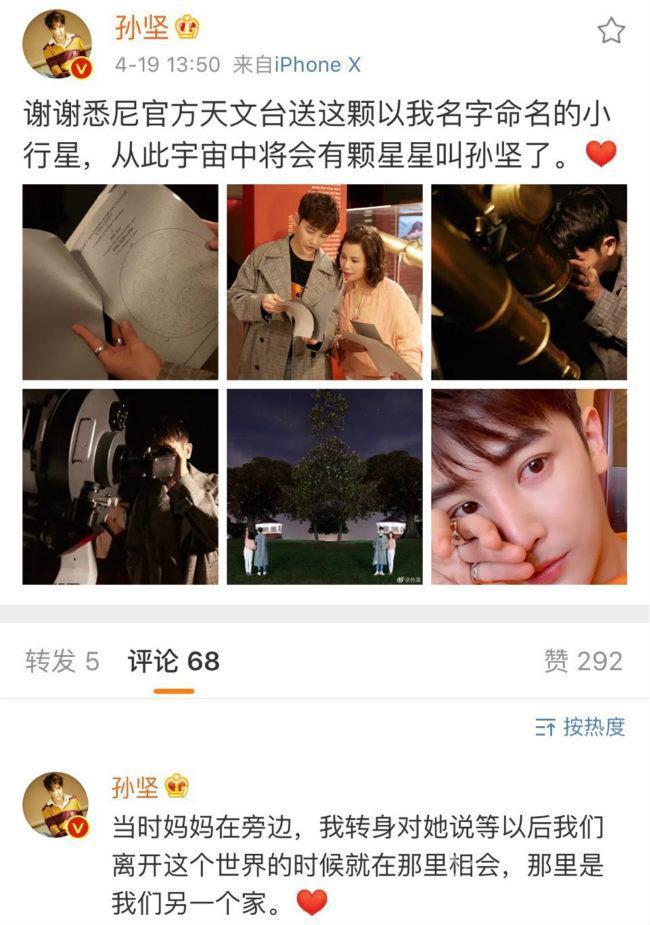Open the 孙坚 username link in the comment
The image size is (650, 925).
tap(135, 786)
